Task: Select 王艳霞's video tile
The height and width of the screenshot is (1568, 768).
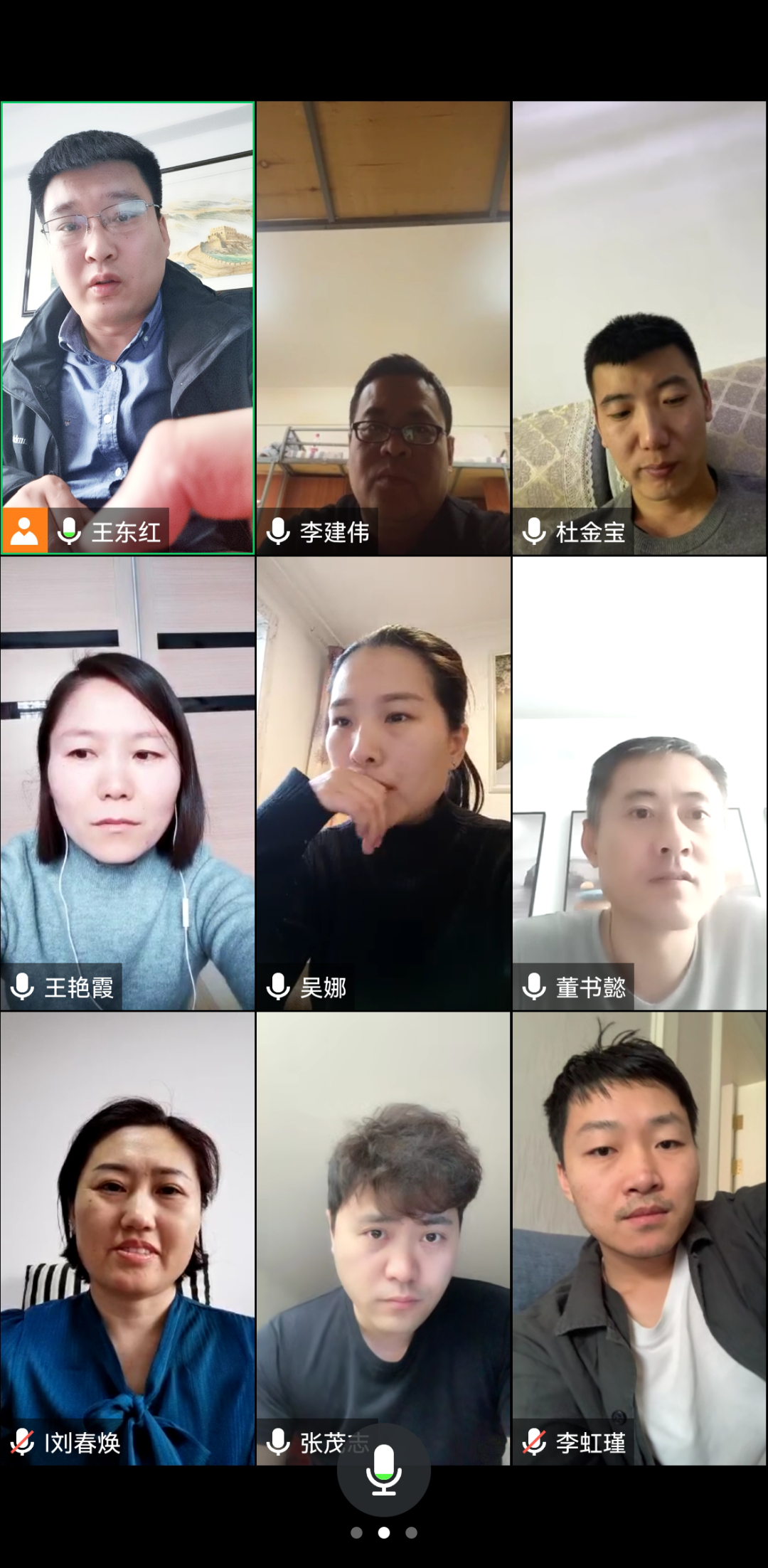Action: coord(128,783)
